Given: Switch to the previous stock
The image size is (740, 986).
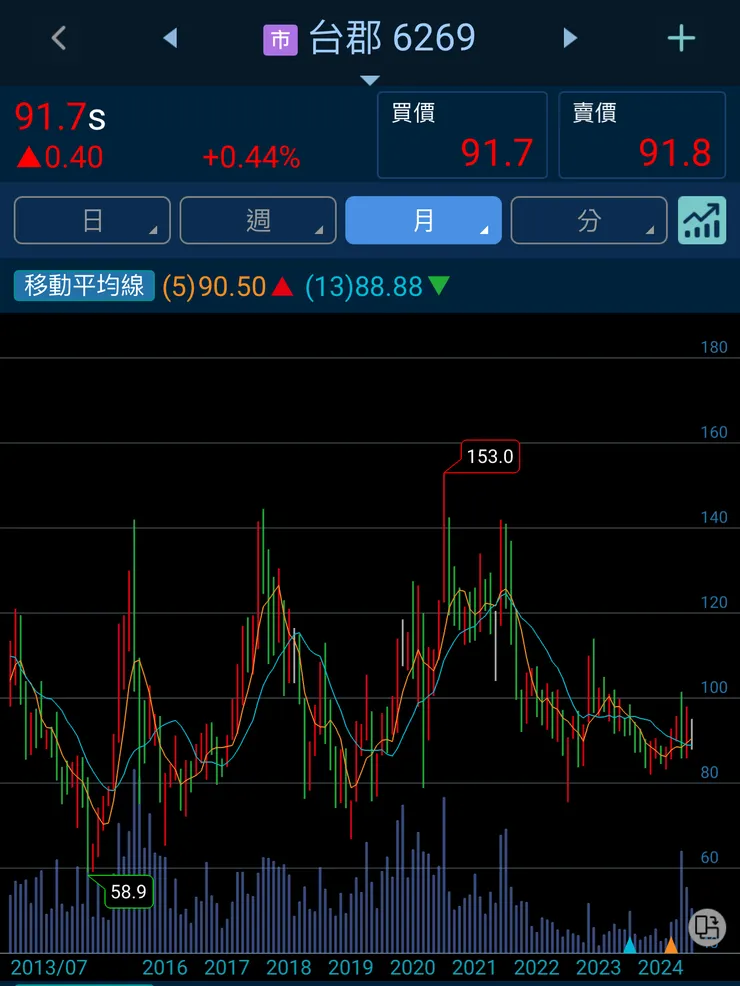Looking at the screenshot, I should click(x=170, y=39).
